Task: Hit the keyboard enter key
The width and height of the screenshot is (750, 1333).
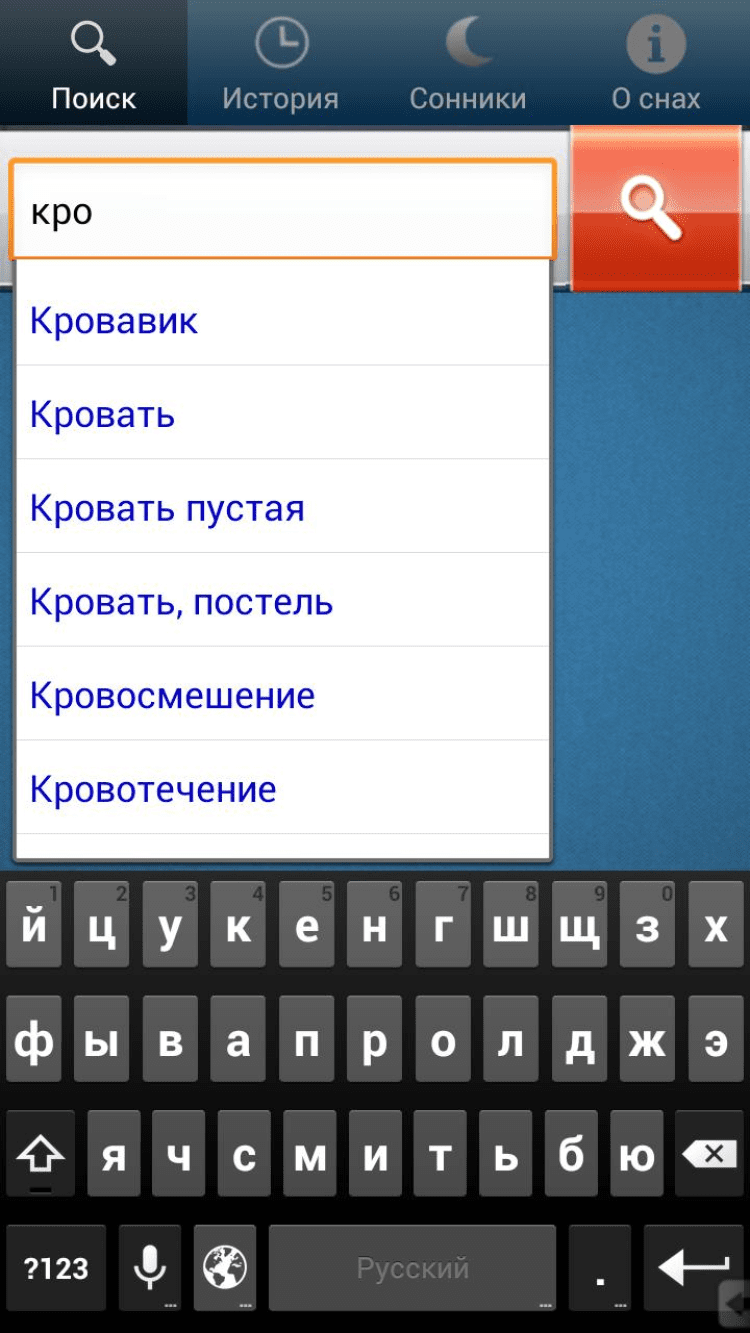Action: click(x=693, y=1268)
